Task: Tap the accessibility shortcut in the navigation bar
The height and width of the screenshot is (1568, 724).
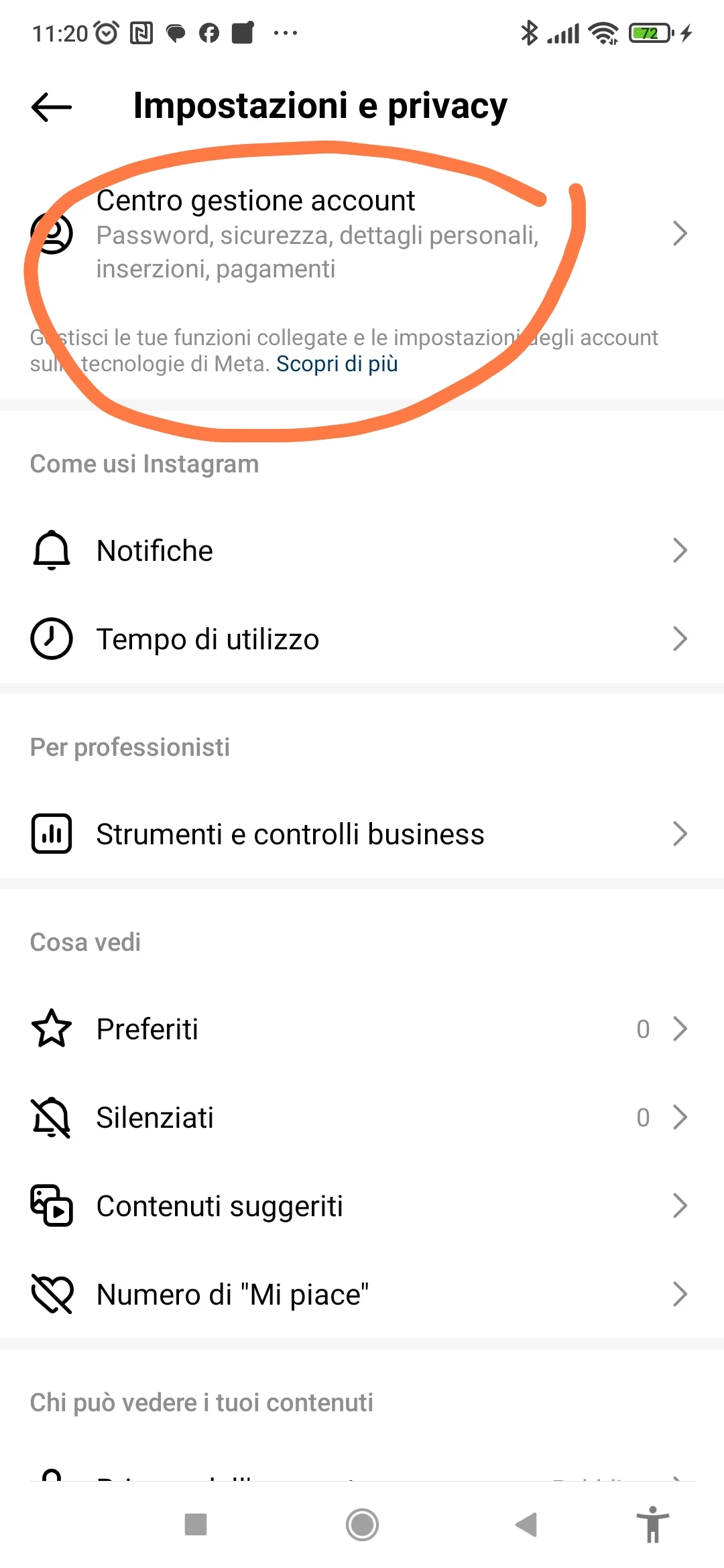Action: click(653, 1524)
